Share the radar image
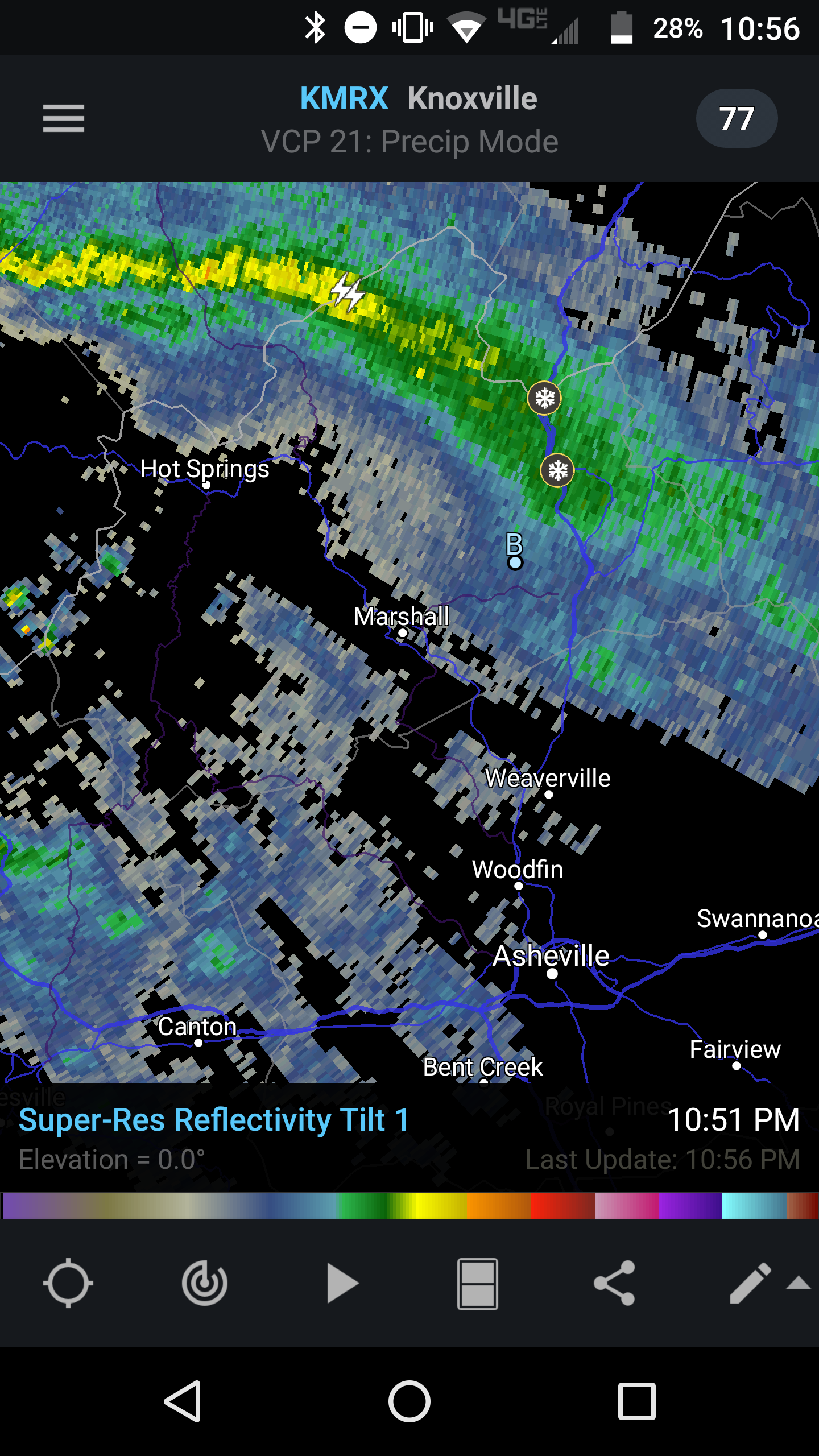 614,1283
